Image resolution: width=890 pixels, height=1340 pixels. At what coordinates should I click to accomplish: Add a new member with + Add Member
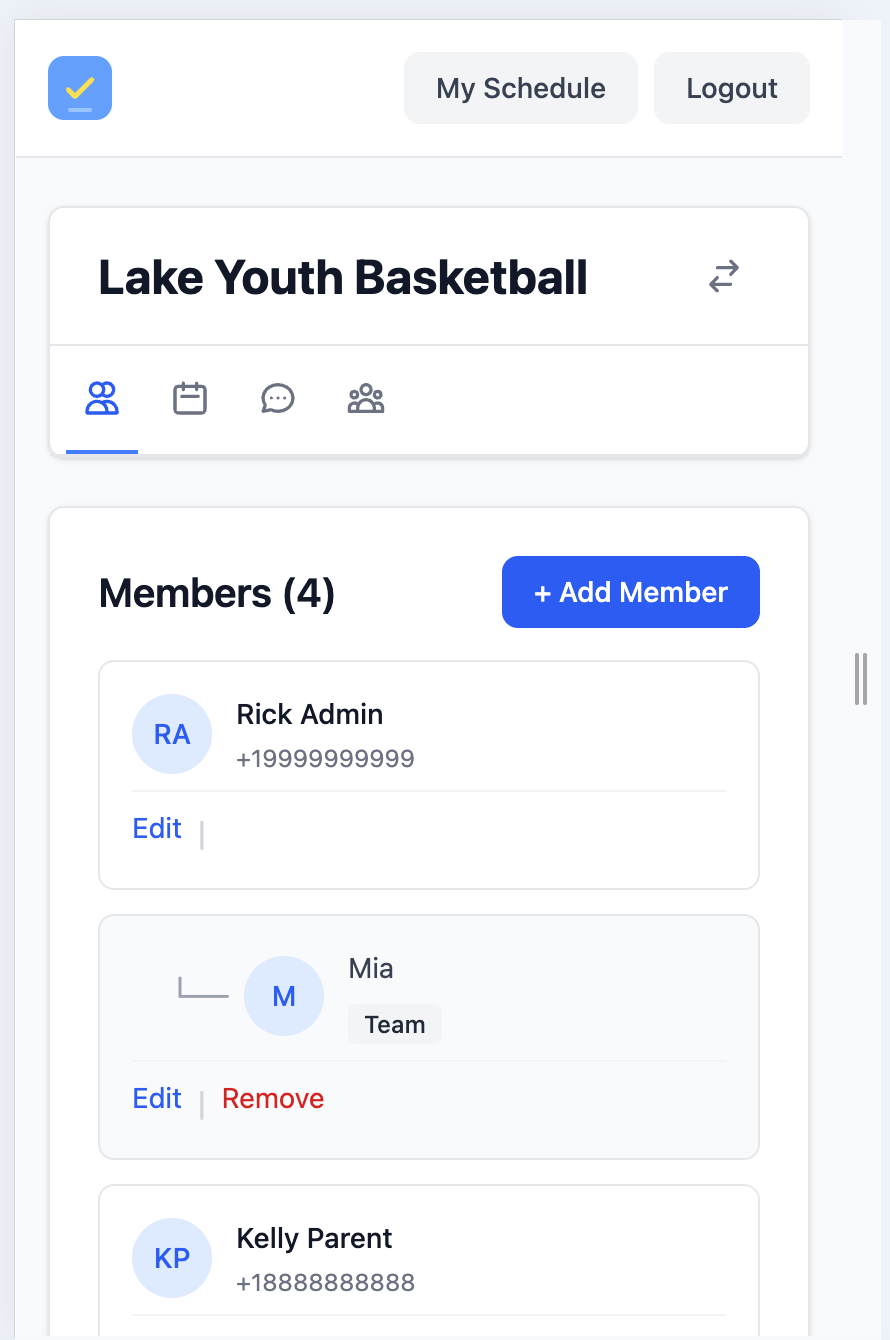(x=630, y=592)
